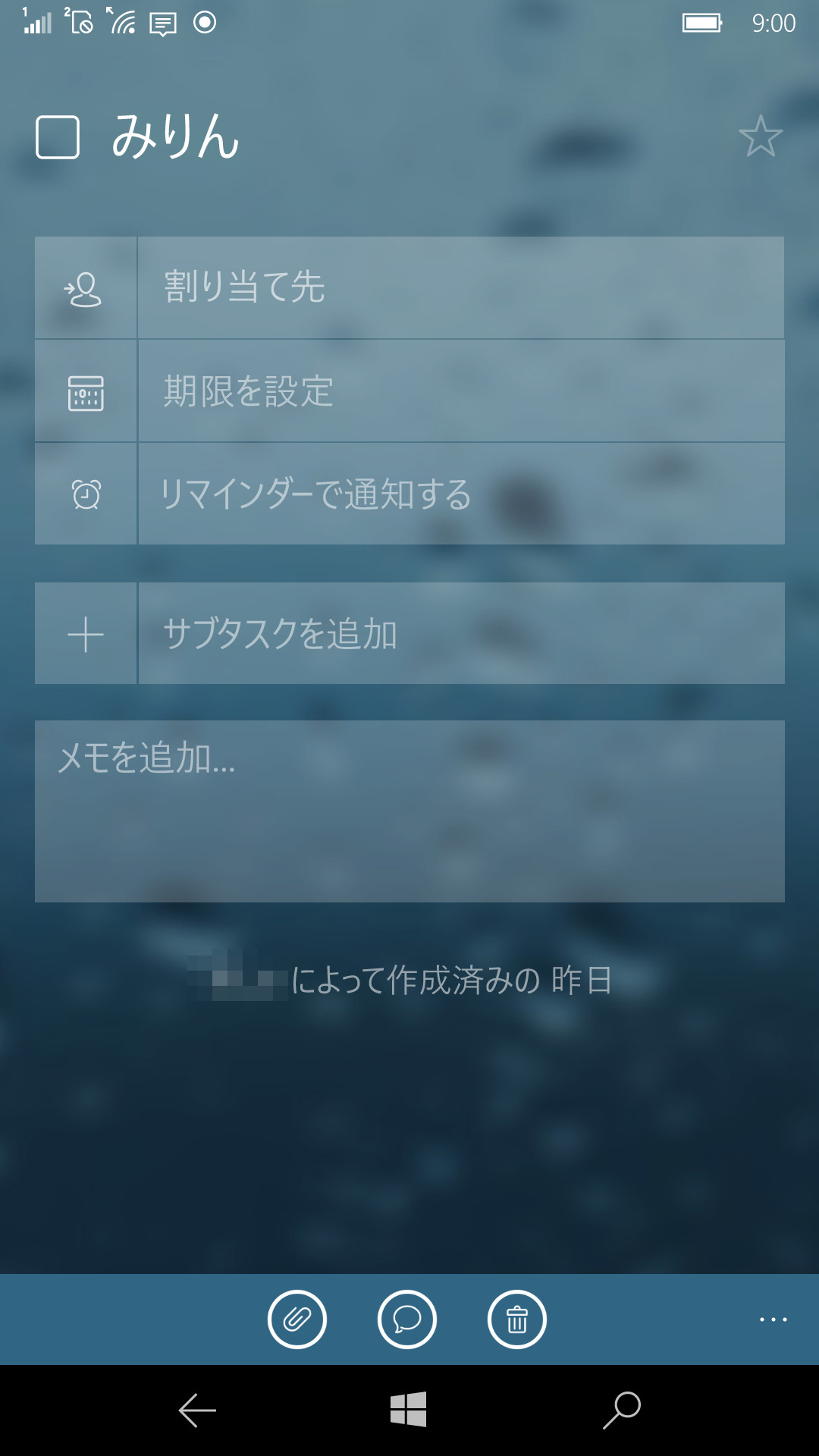Screen dimensions: 819x1456
Task: Click the plus icon to add a subtask
Action: (x=85, y=633)
